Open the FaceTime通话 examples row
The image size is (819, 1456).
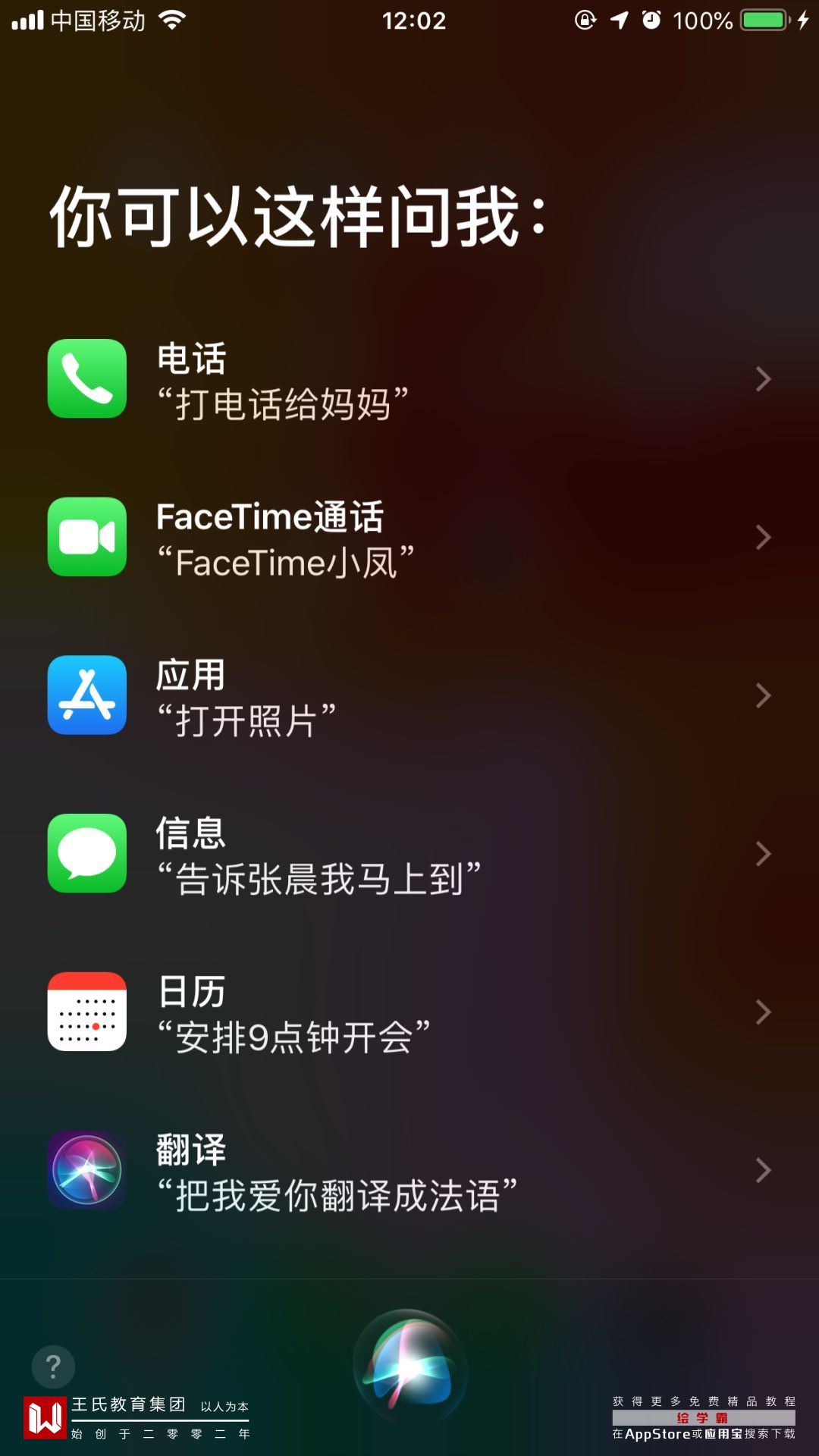tap(409, 538)
